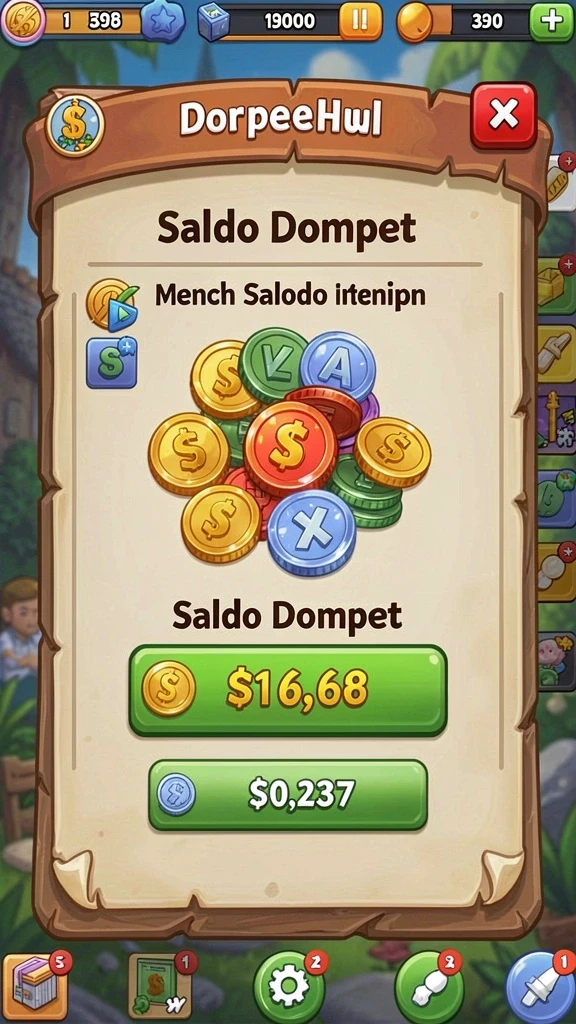This screenshot has height=1024, width=576.
Task: Tap the coin video play icon
Action: click(112, 304)
